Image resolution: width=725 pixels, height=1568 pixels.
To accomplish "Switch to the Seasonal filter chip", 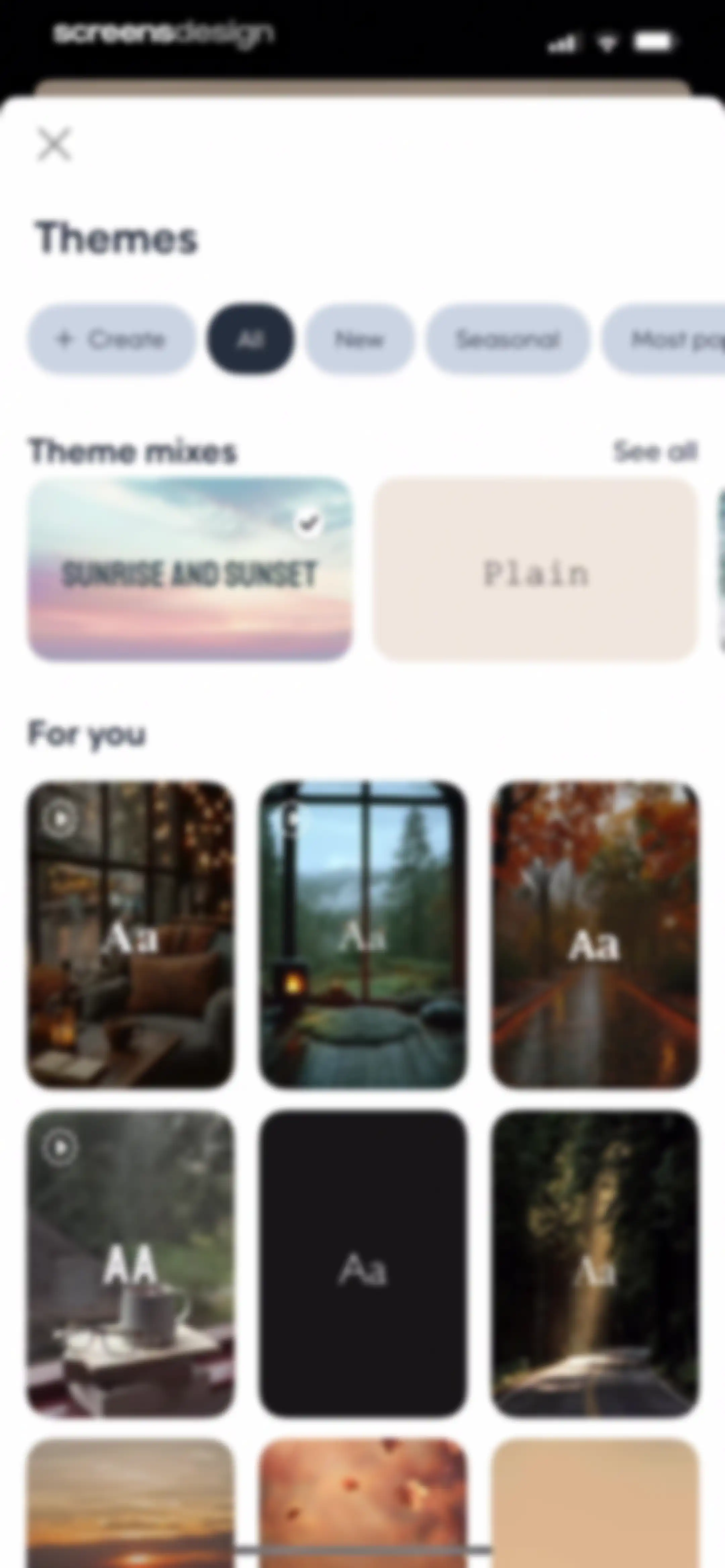I will (508, 339).
